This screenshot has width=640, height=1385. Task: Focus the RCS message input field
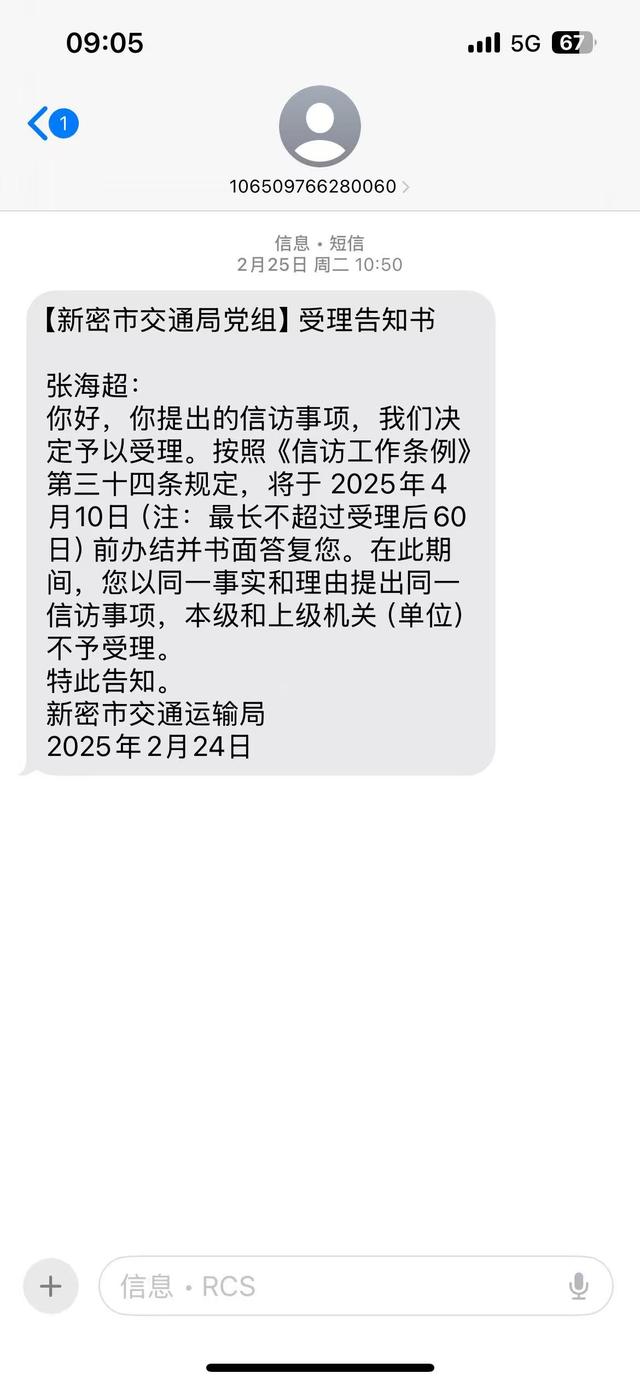[x=330, y=1286]
